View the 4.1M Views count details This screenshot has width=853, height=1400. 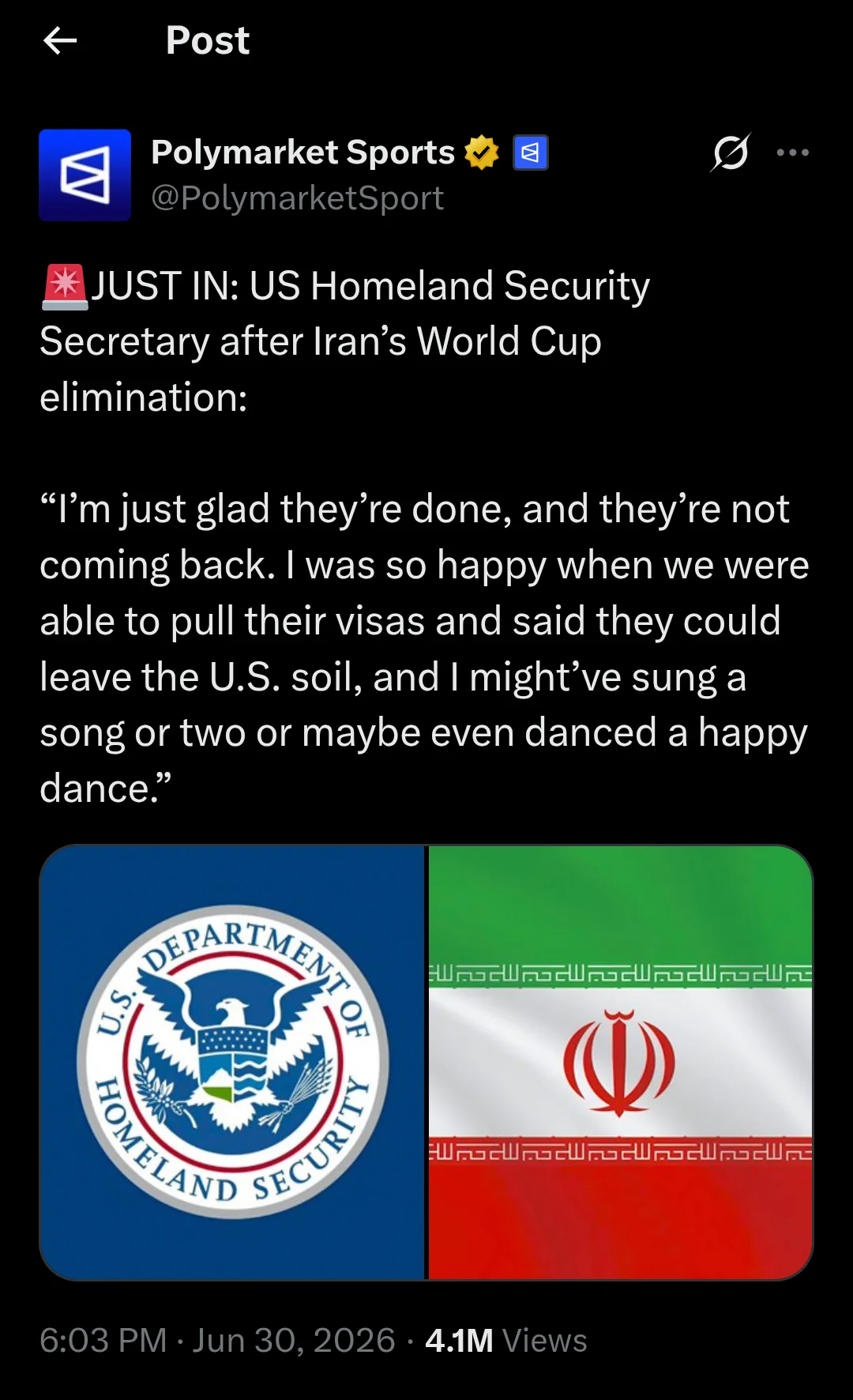coord(505,1341)
